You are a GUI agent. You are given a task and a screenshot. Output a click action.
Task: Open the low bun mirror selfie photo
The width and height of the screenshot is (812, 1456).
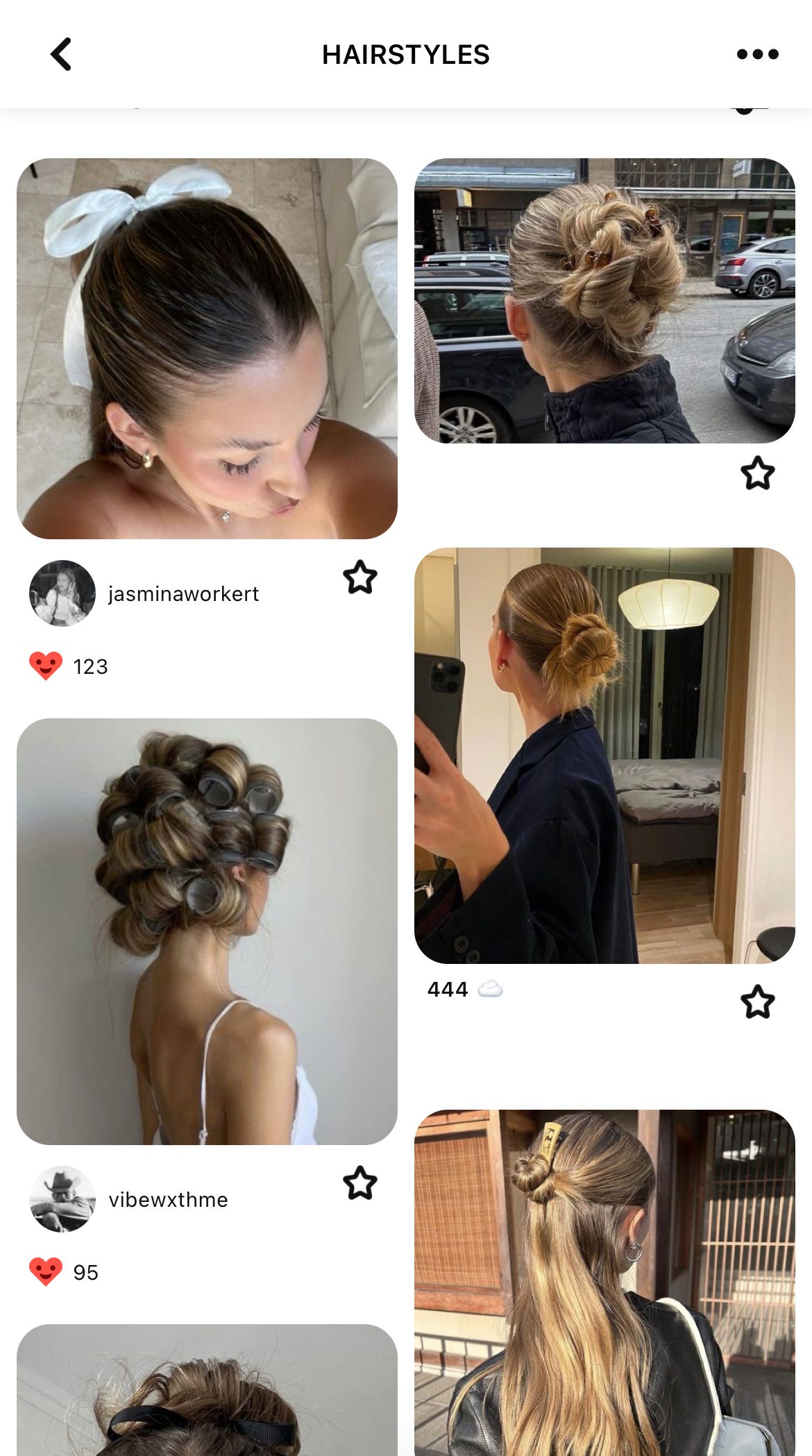pos(604,755)
